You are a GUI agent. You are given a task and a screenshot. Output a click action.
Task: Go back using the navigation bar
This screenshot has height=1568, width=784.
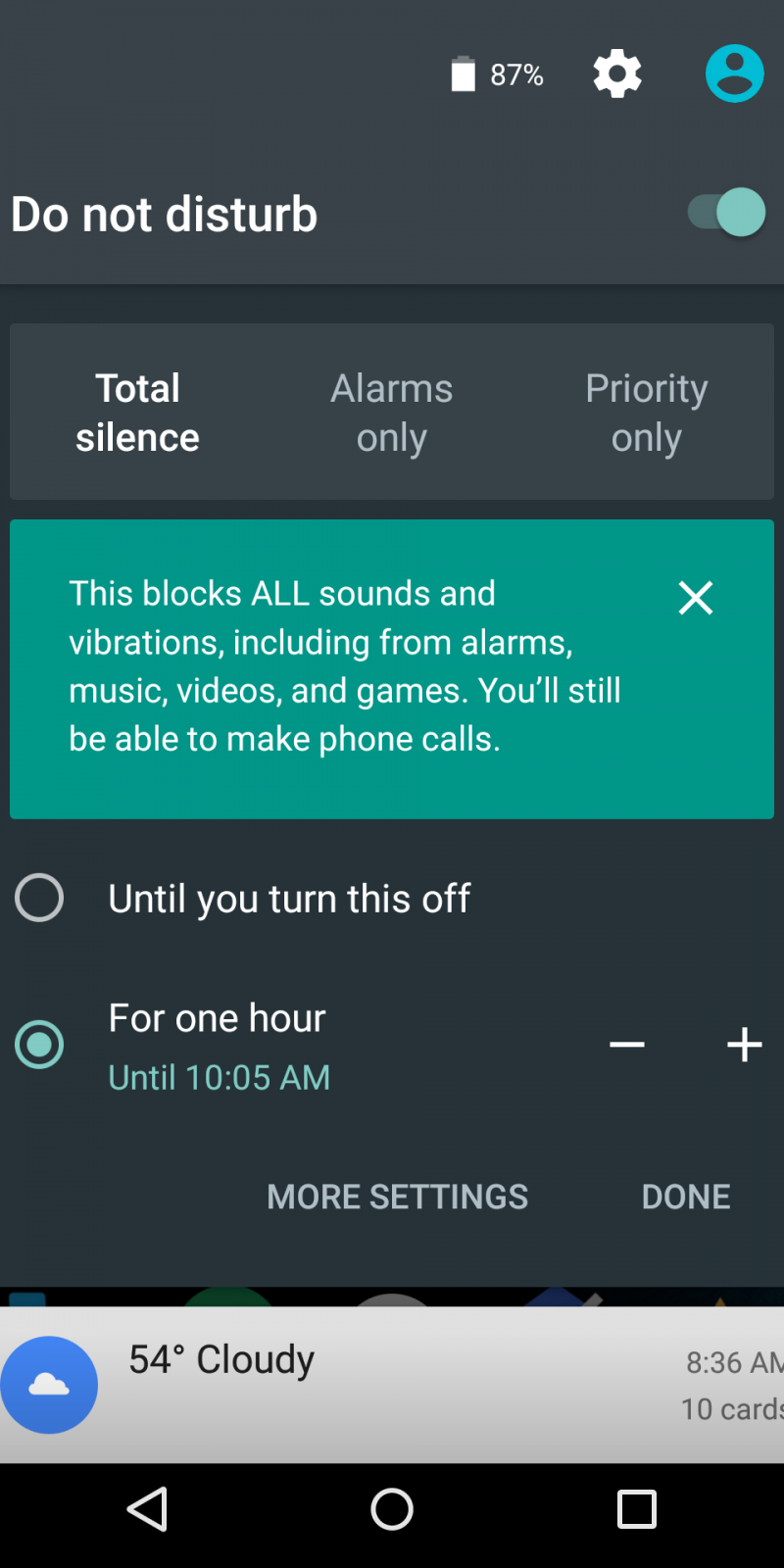coord(148,1509)
